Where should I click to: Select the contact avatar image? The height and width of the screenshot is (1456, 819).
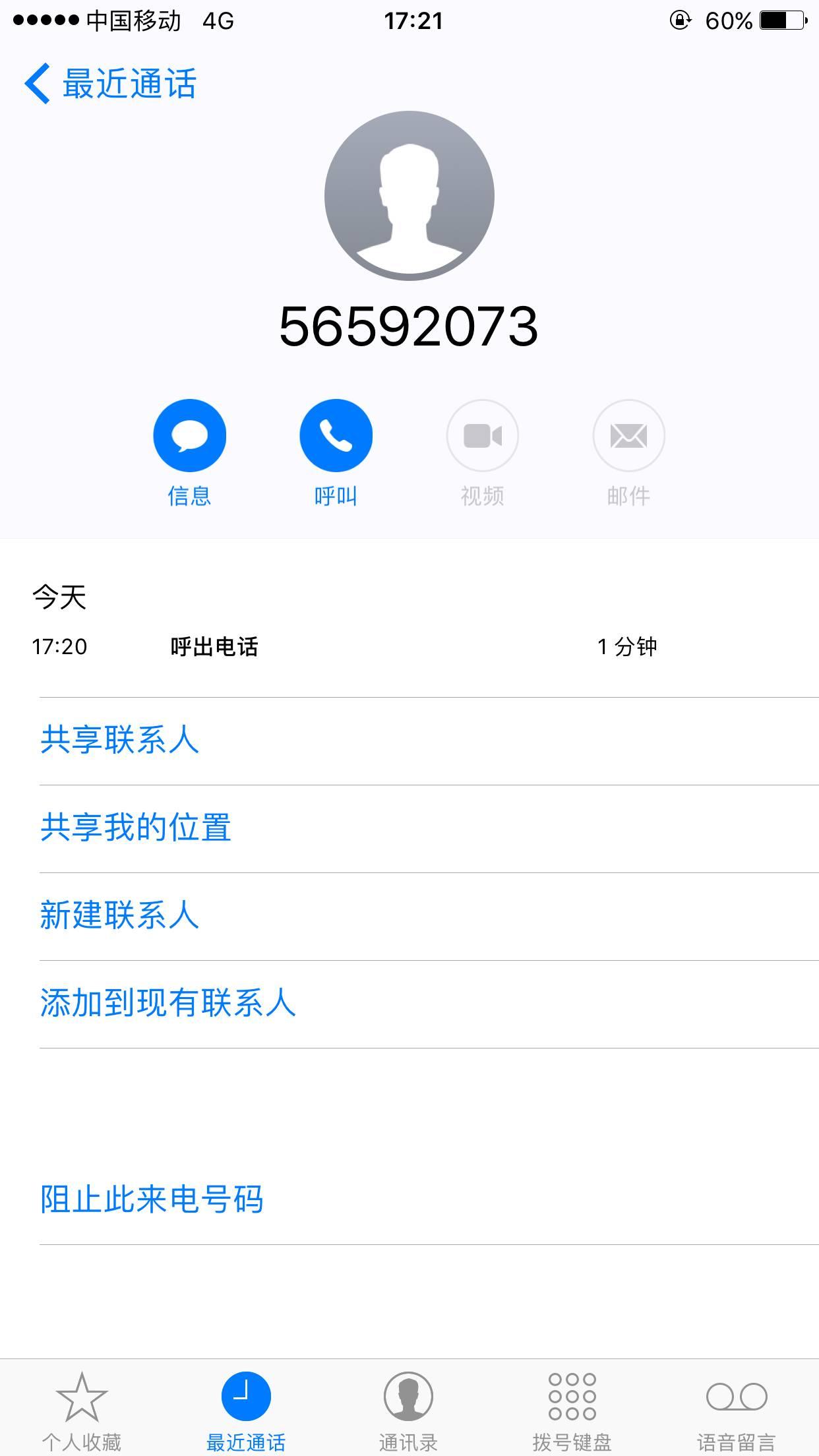click(x=409, y=196)
